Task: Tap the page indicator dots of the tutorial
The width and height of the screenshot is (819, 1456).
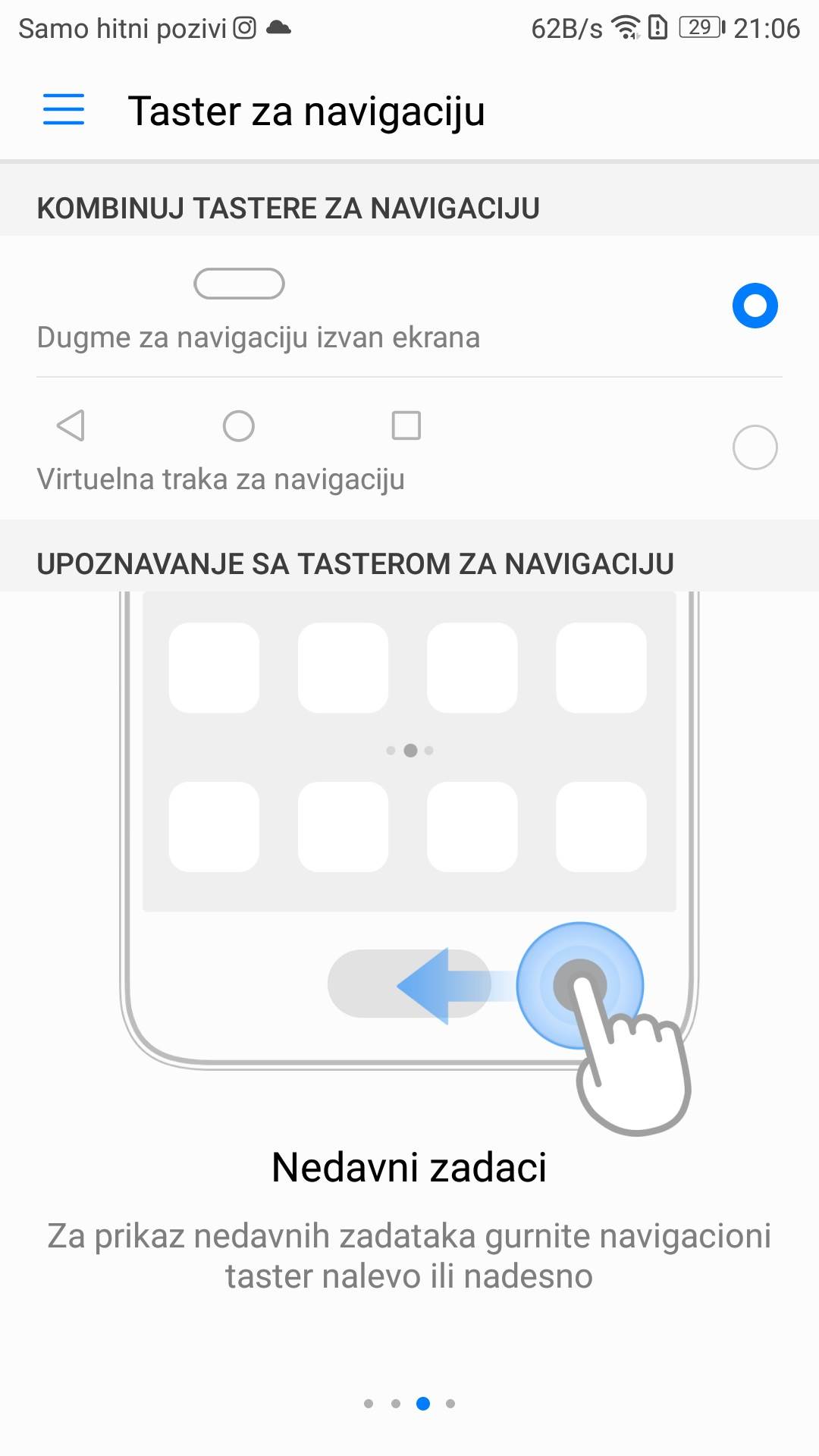Action: pos(409,1404)
